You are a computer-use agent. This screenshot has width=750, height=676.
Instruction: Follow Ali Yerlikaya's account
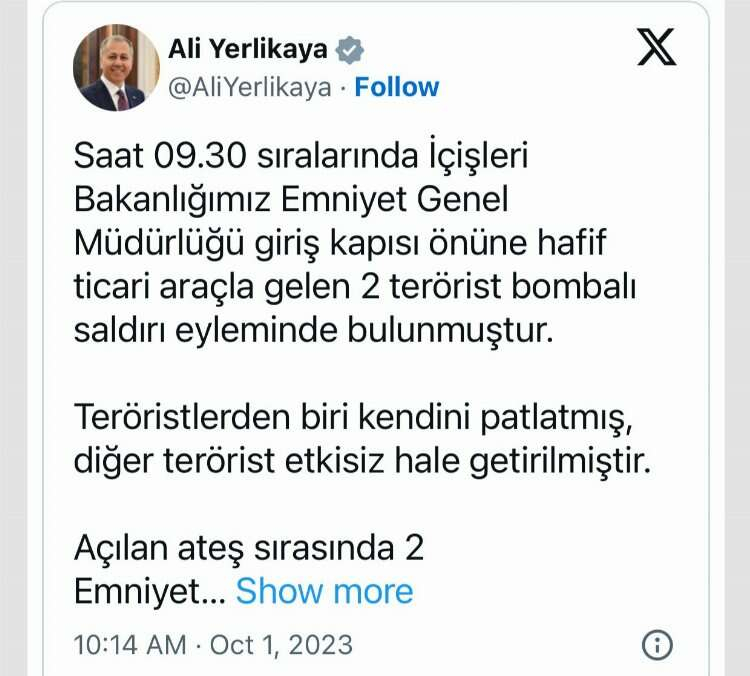[397, 88]
